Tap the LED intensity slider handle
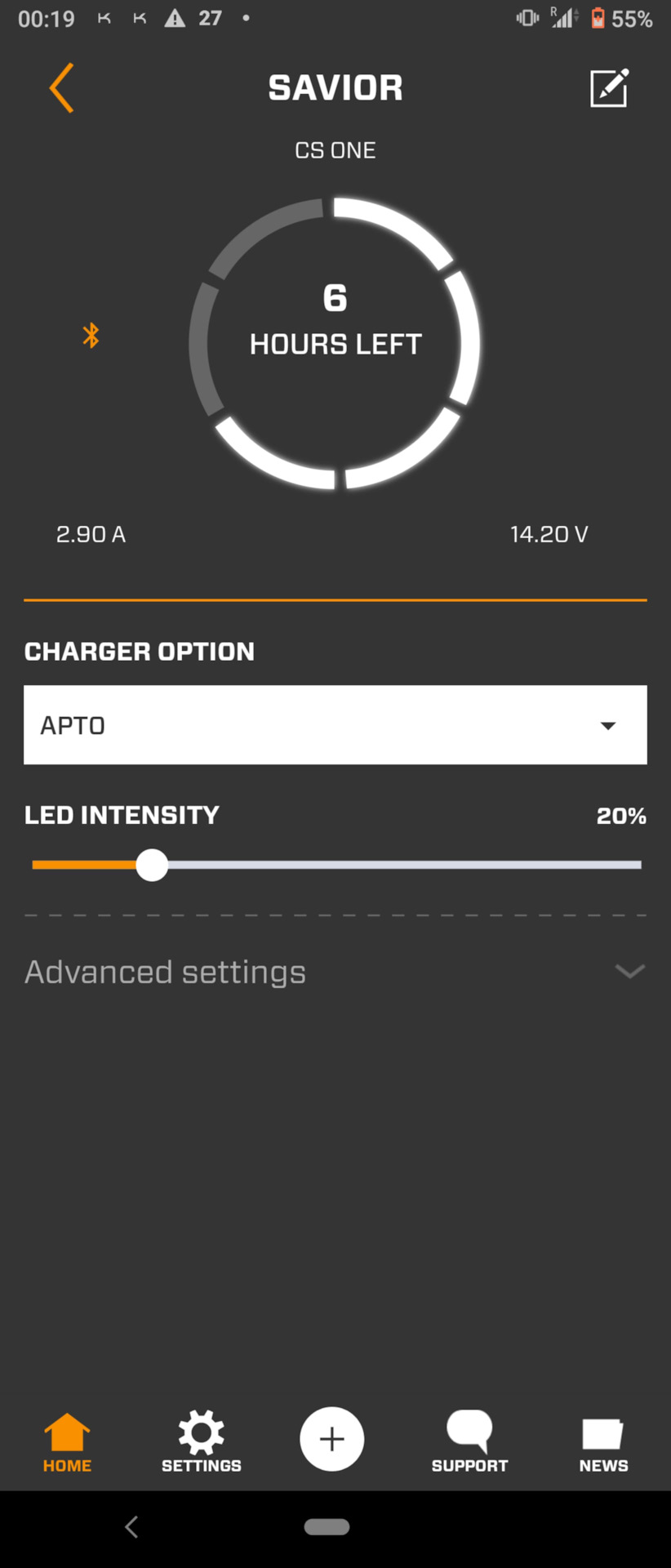This screenshot has height=1568, width=671. (x=152, y=865)
